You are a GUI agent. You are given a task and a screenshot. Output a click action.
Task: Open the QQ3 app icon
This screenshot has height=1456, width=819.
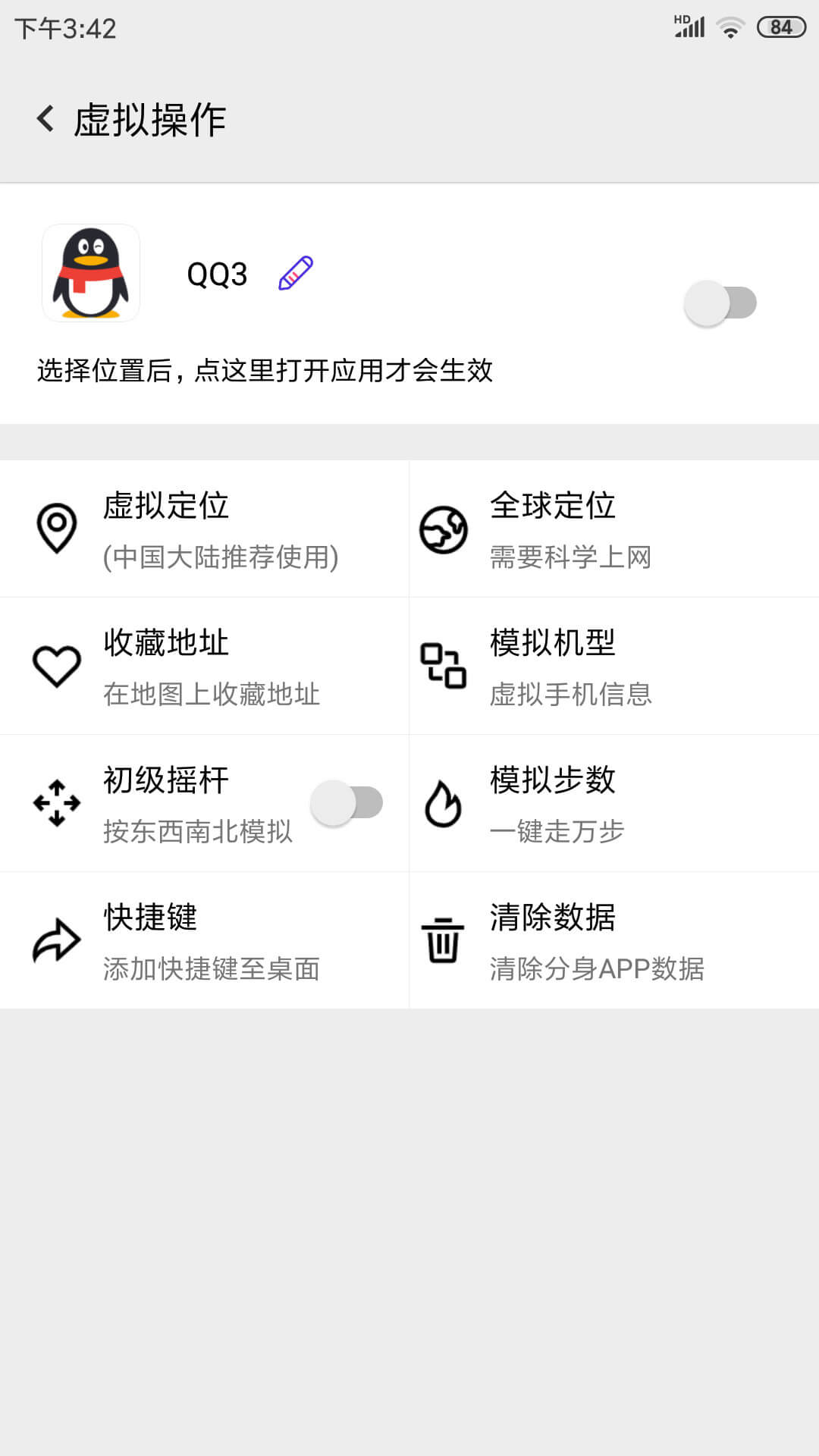[91, 273]
